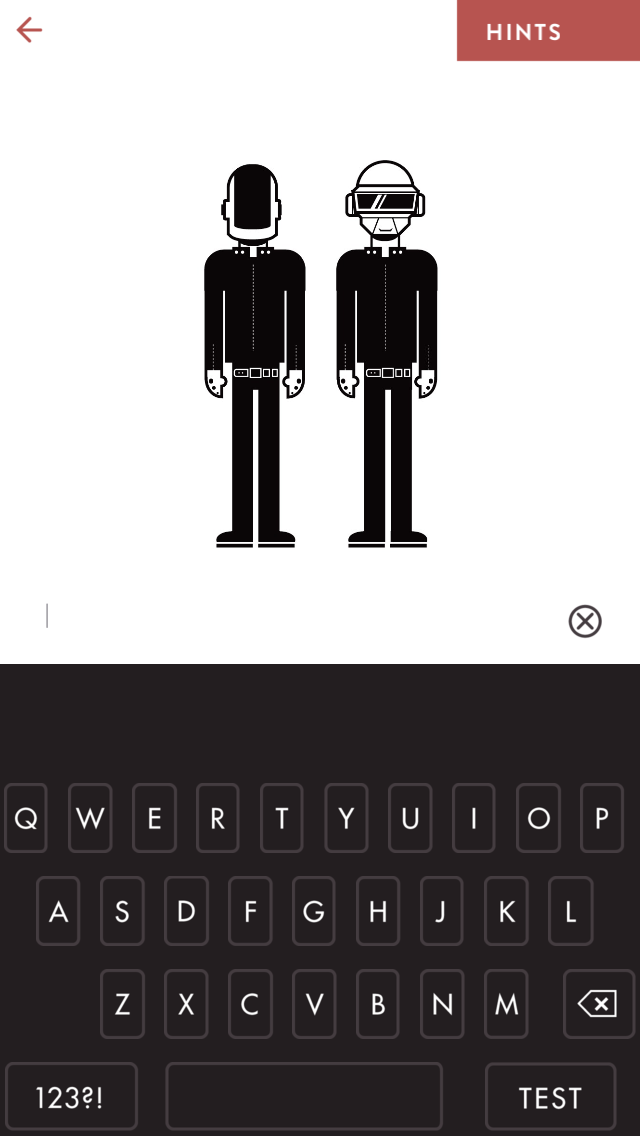
Task: Clear the answer with the X icon
Action: pyautogui.click(x=585, y=621)
